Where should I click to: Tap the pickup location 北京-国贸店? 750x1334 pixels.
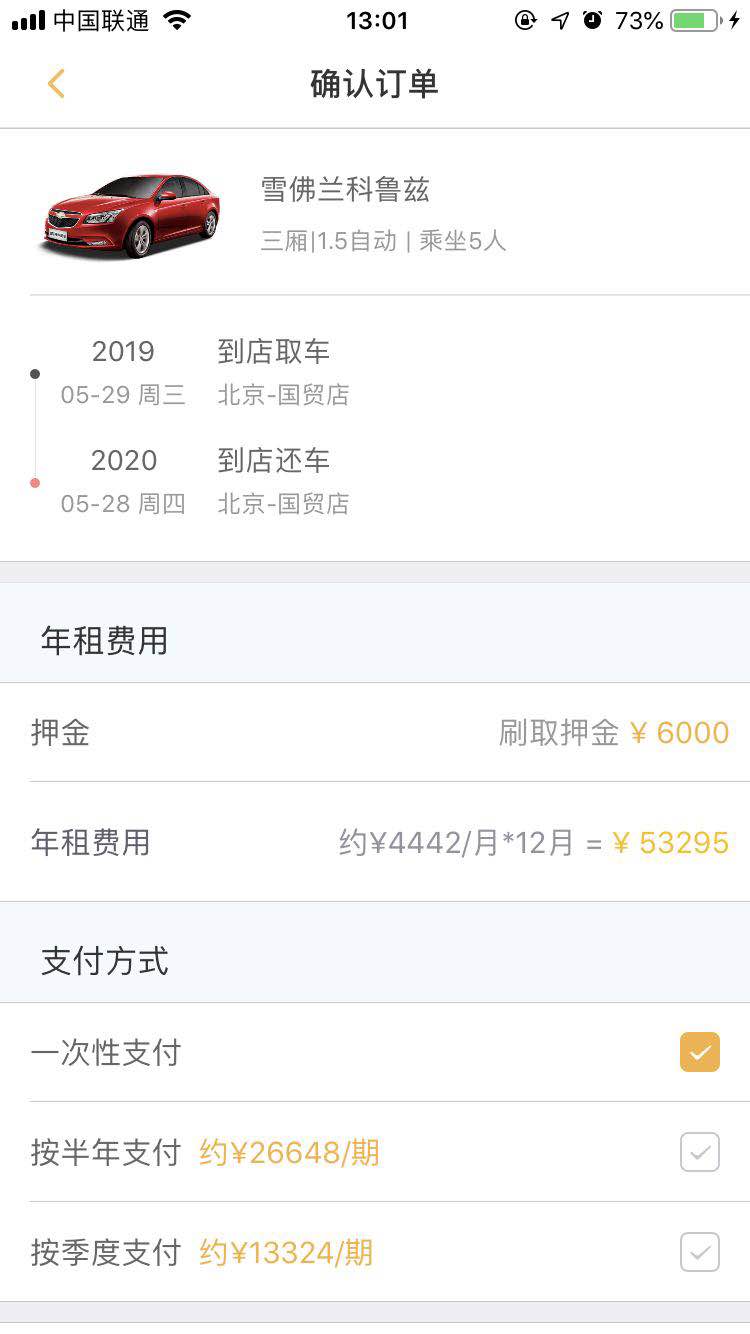click(x=283, y=394)
